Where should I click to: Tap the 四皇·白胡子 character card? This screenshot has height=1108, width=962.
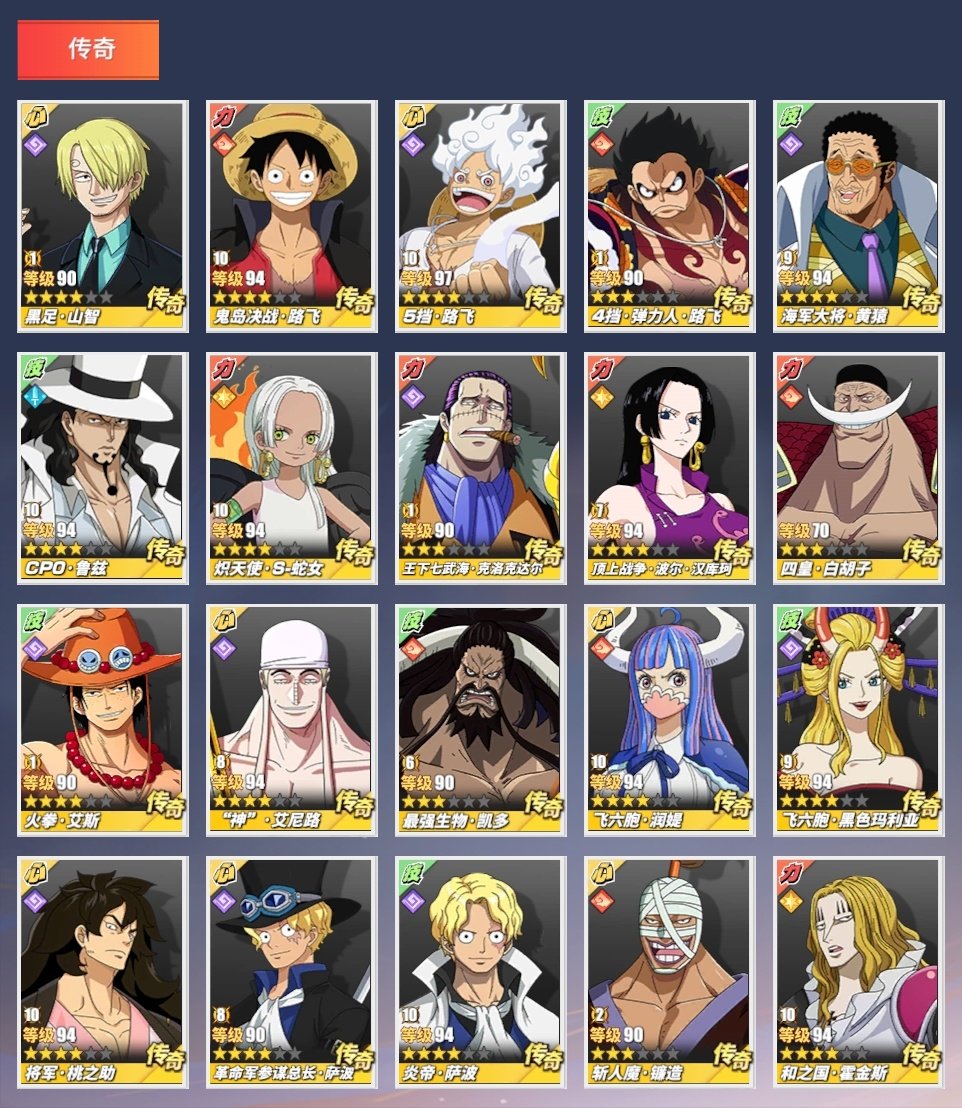[x=859, y=467]
